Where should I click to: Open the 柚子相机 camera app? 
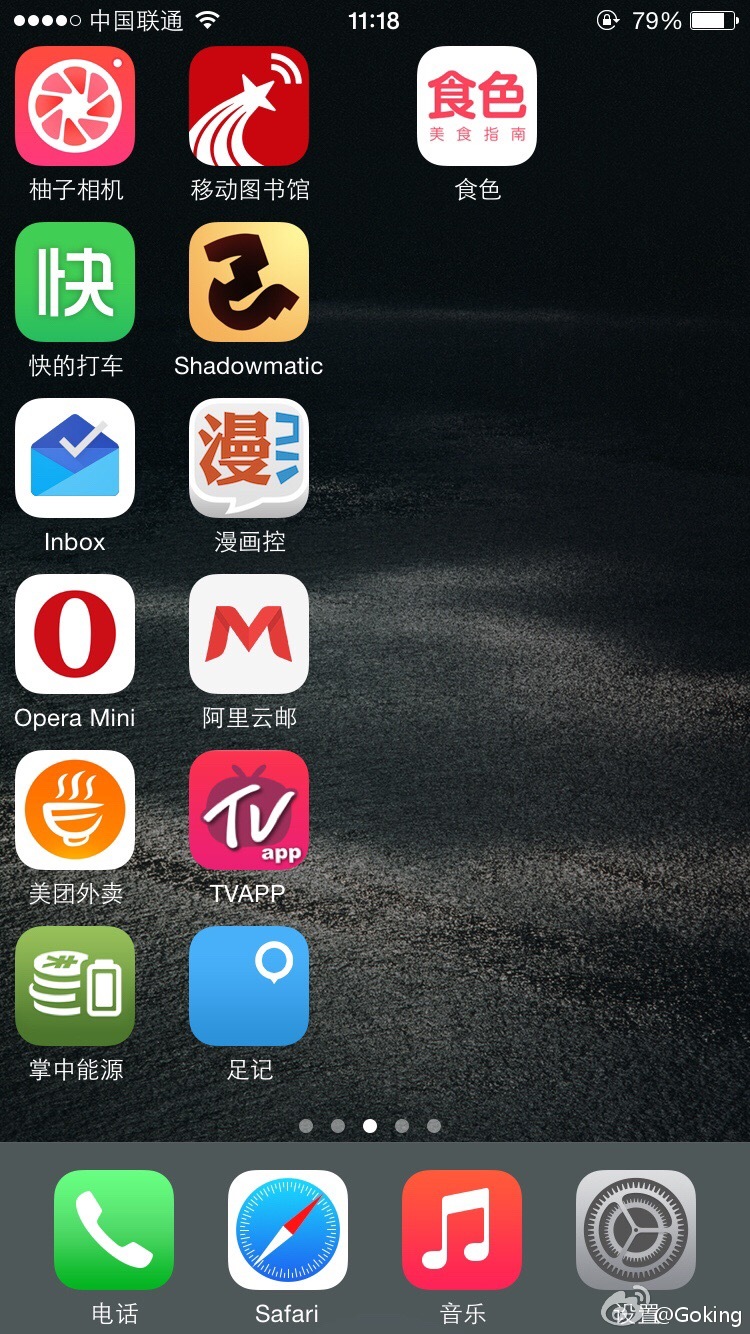(75, 106)
